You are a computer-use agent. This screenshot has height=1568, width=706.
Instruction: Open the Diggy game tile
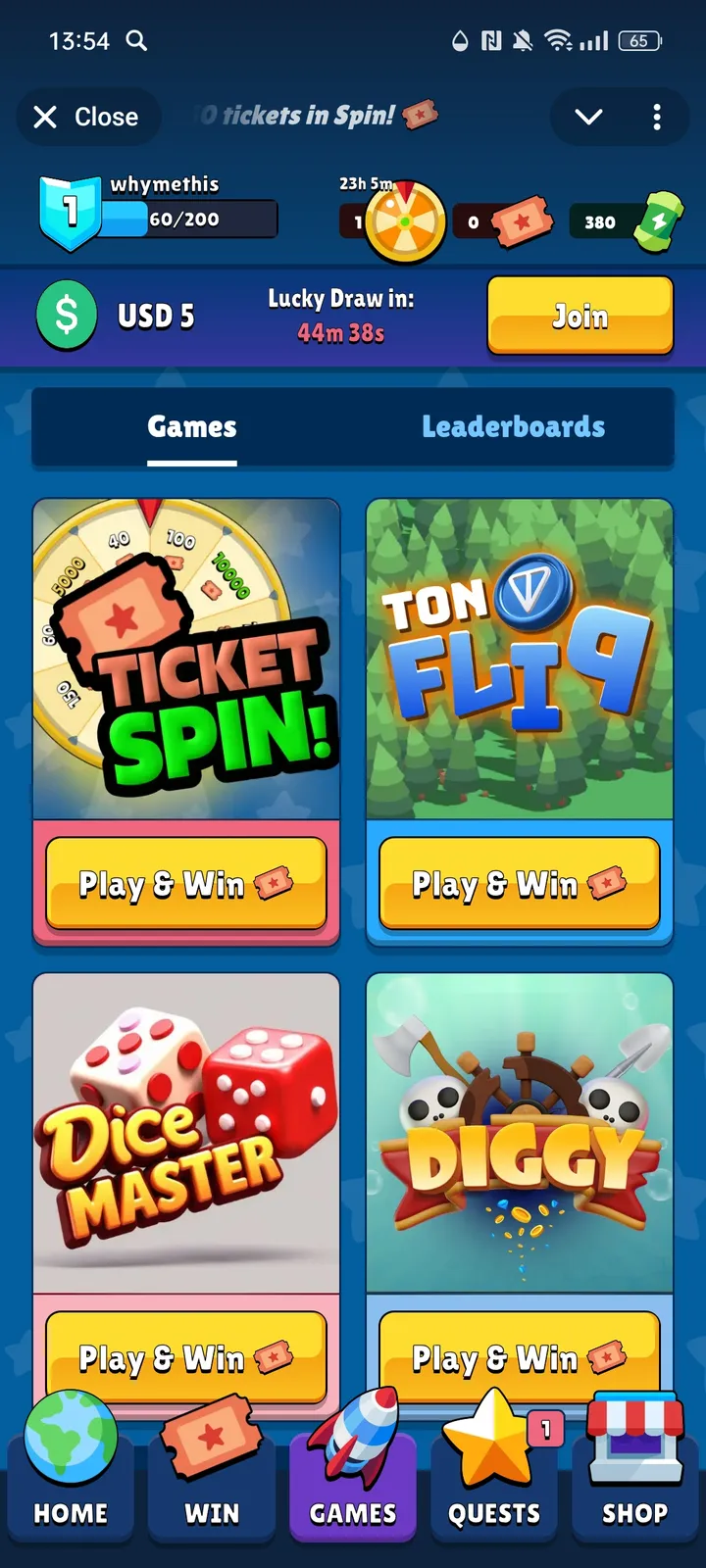click(x=520, y=1133)
